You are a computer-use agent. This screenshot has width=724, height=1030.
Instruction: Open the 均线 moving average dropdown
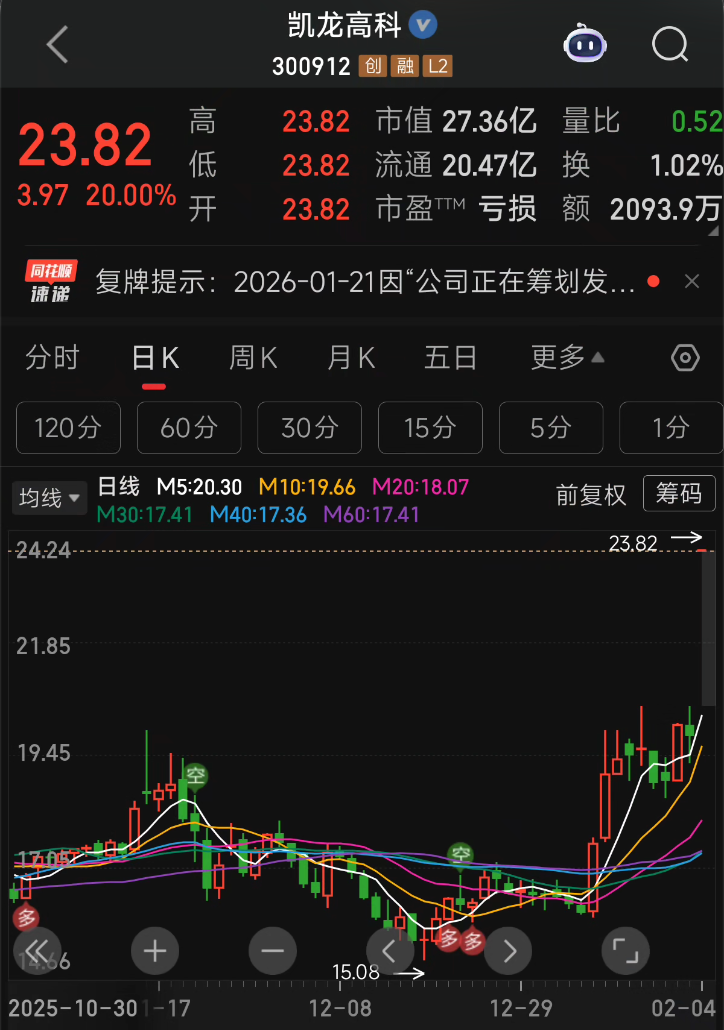pos(49,497)
